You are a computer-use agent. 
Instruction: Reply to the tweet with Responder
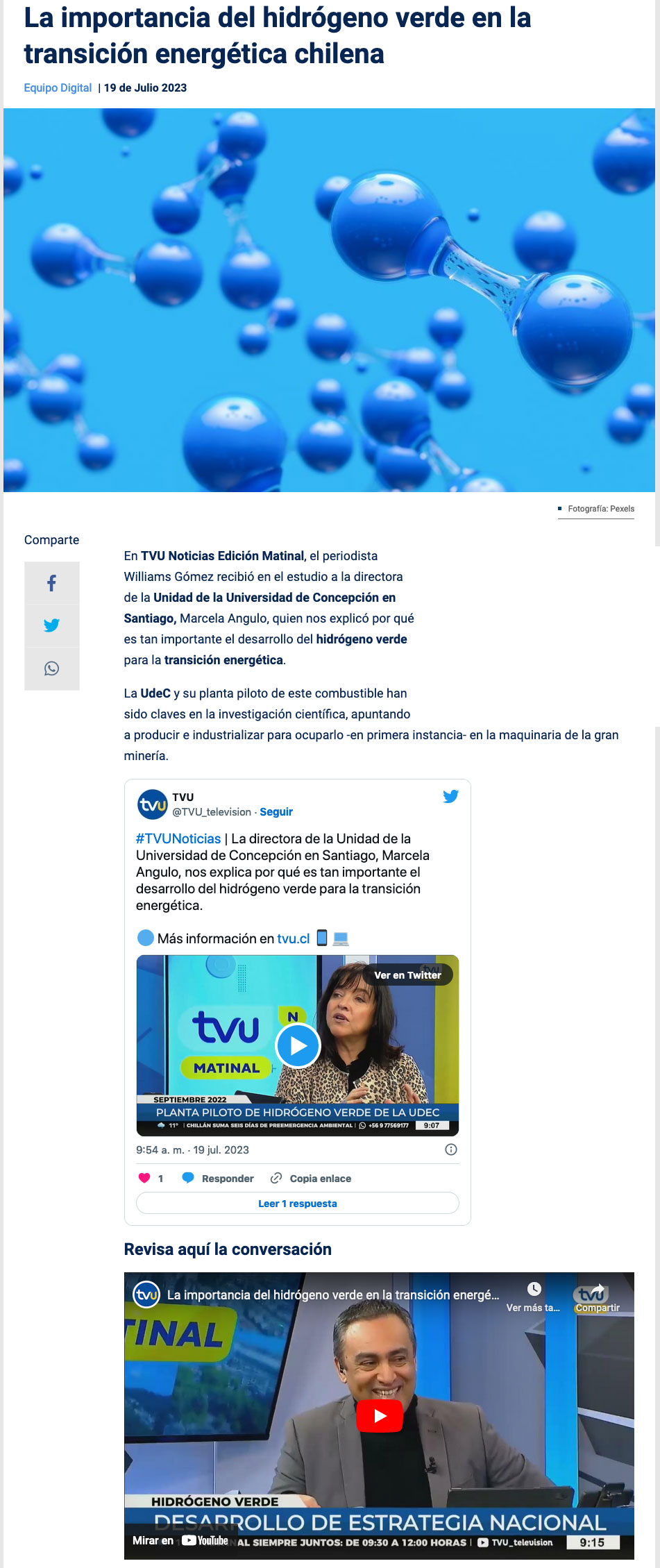218,1179
